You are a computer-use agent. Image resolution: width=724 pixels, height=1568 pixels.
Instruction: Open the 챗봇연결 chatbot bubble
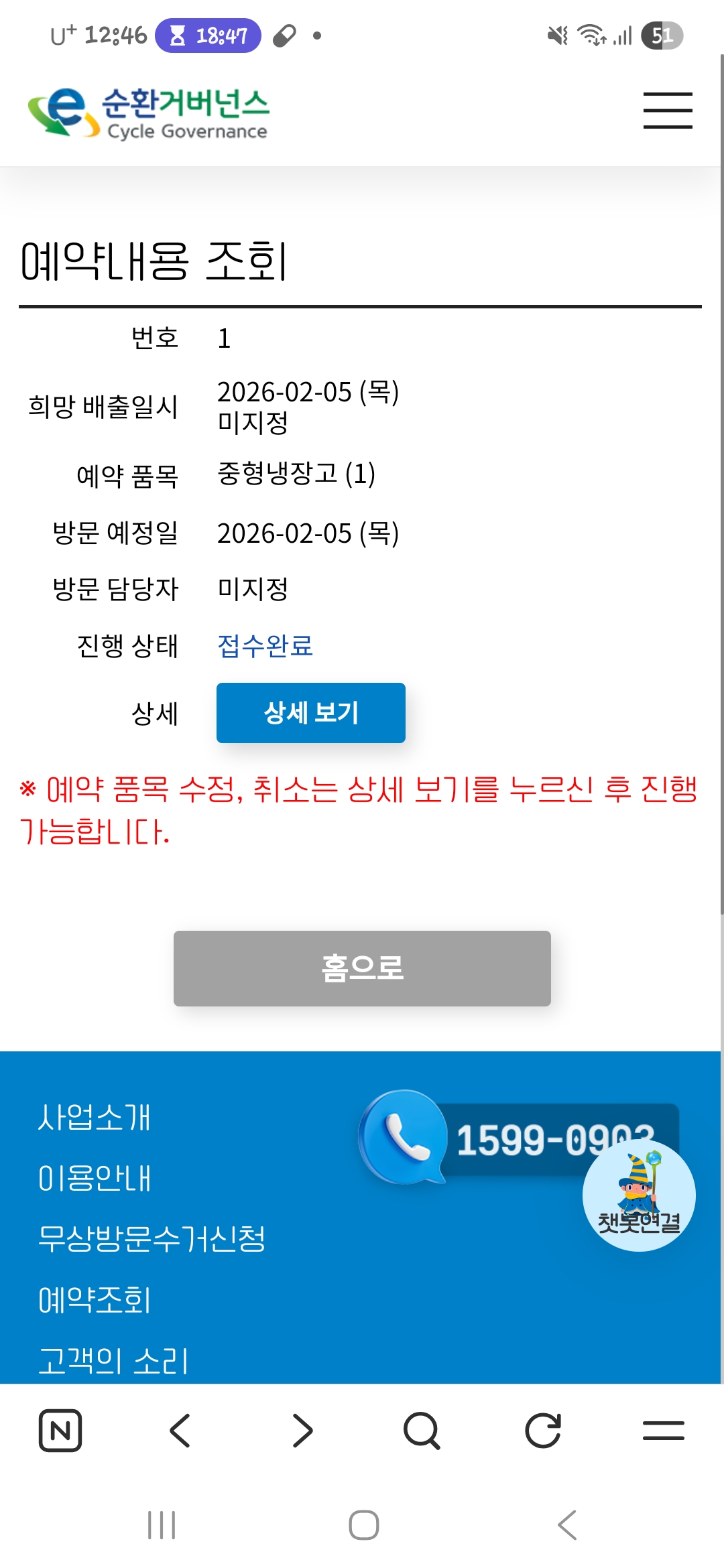638,1196
